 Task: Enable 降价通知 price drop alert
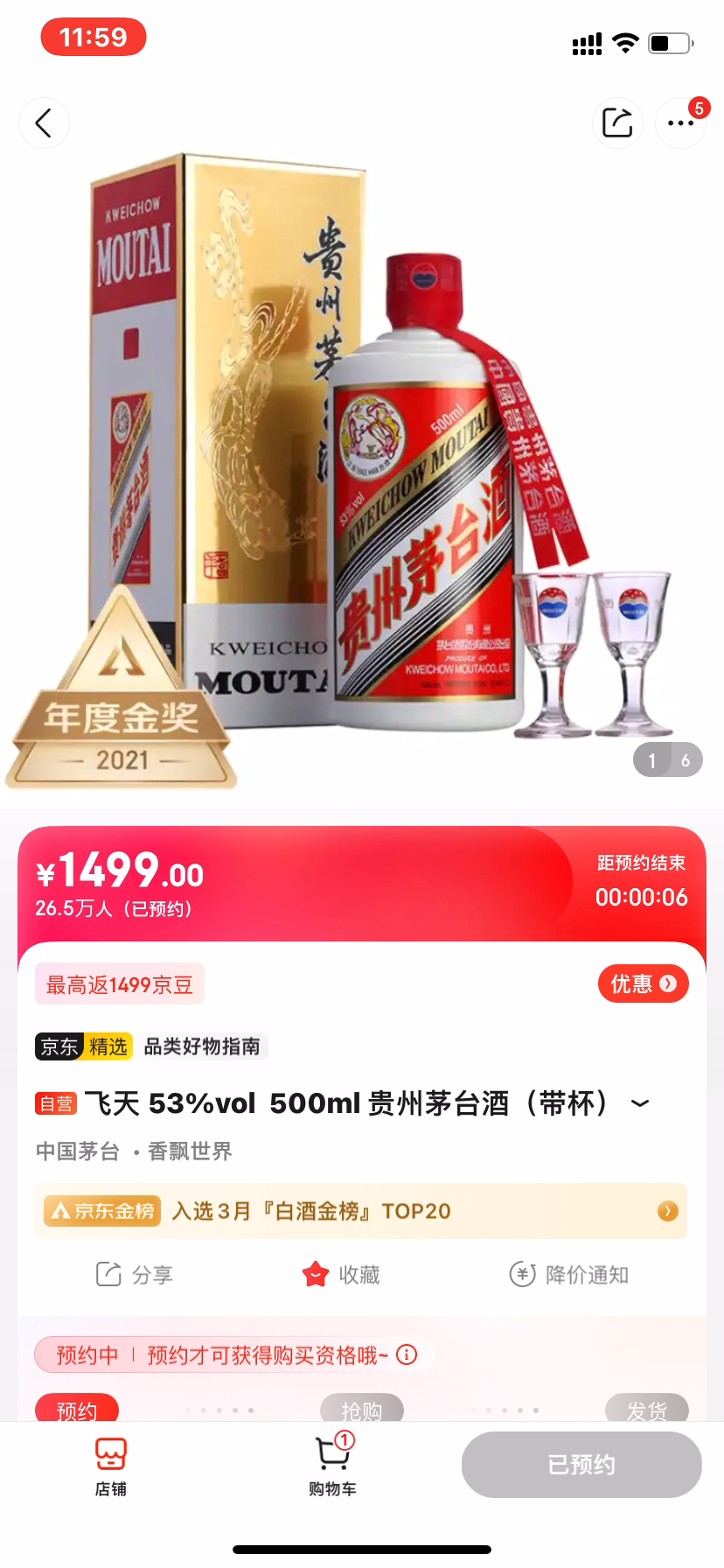pos(568,1275)
